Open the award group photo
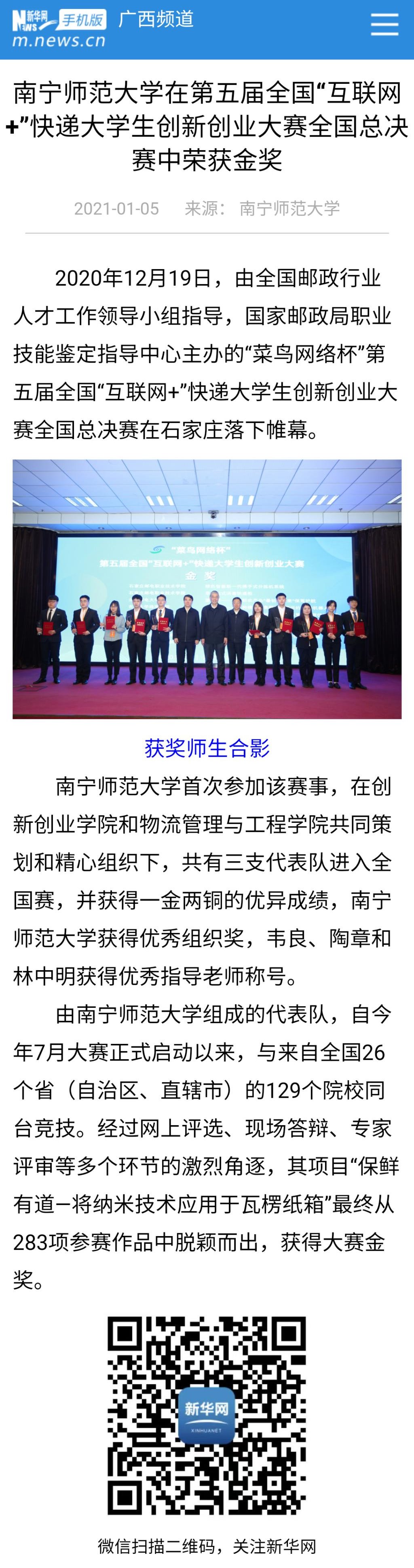 point(207,589)
